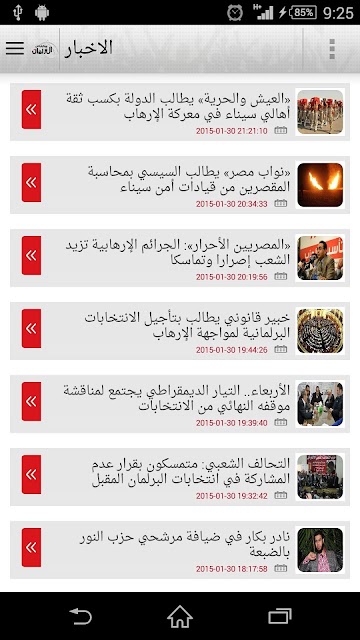
Task: Go back using the system back button
Action: pos(80,616)
